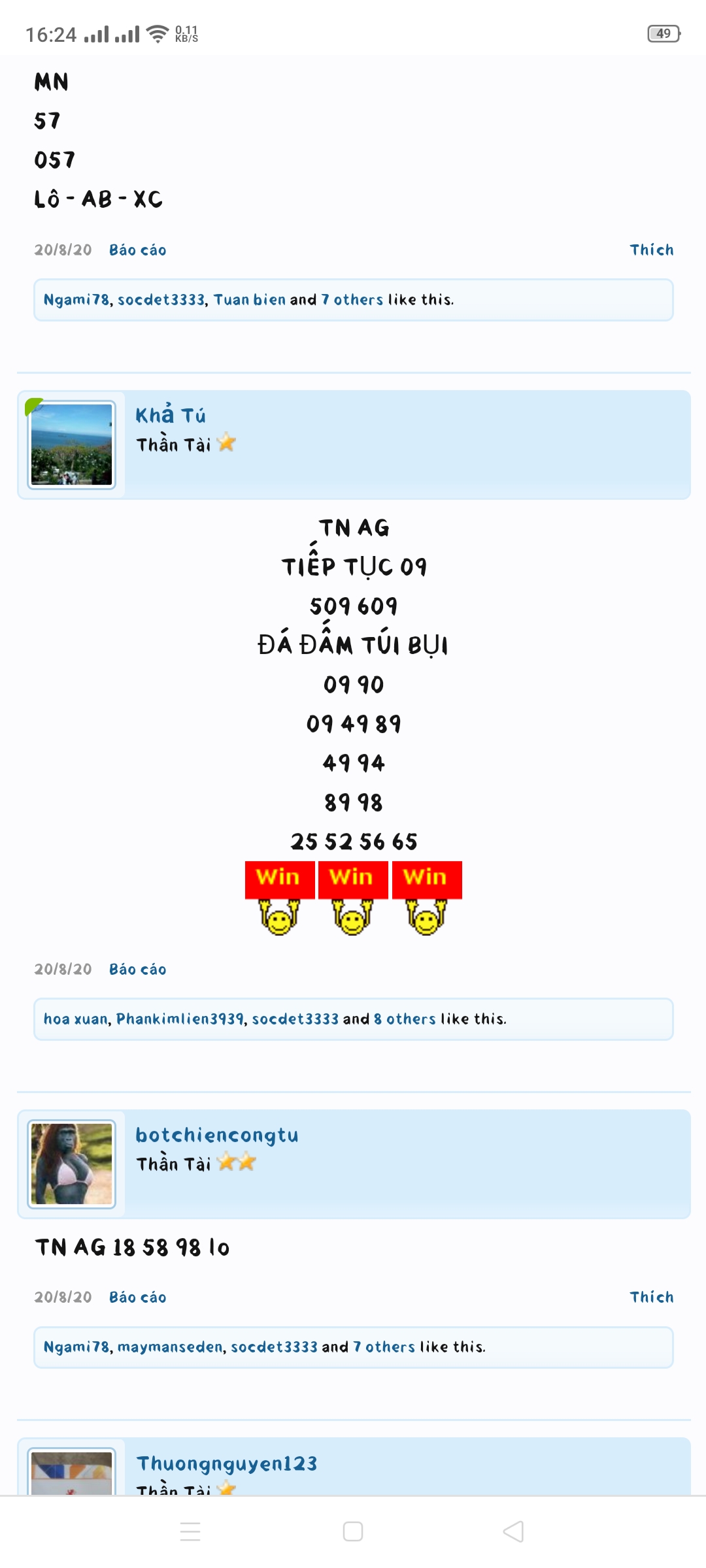Report Khả Tú's post via Báo cáo
The height and width of the screenshot is (1568, 706).
[137, 970]
